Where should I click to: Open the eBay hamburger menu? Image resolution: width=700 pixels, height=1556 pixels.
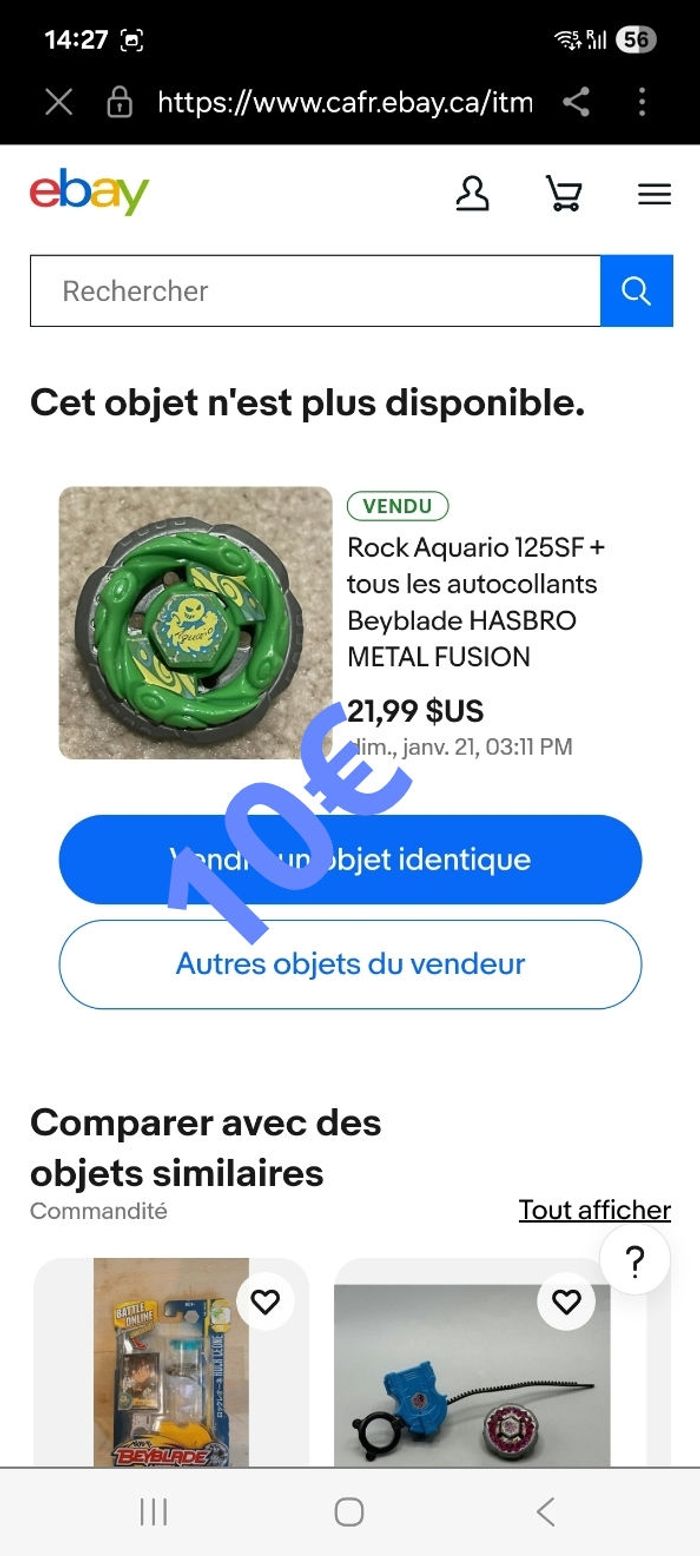(x=654, y=193)
